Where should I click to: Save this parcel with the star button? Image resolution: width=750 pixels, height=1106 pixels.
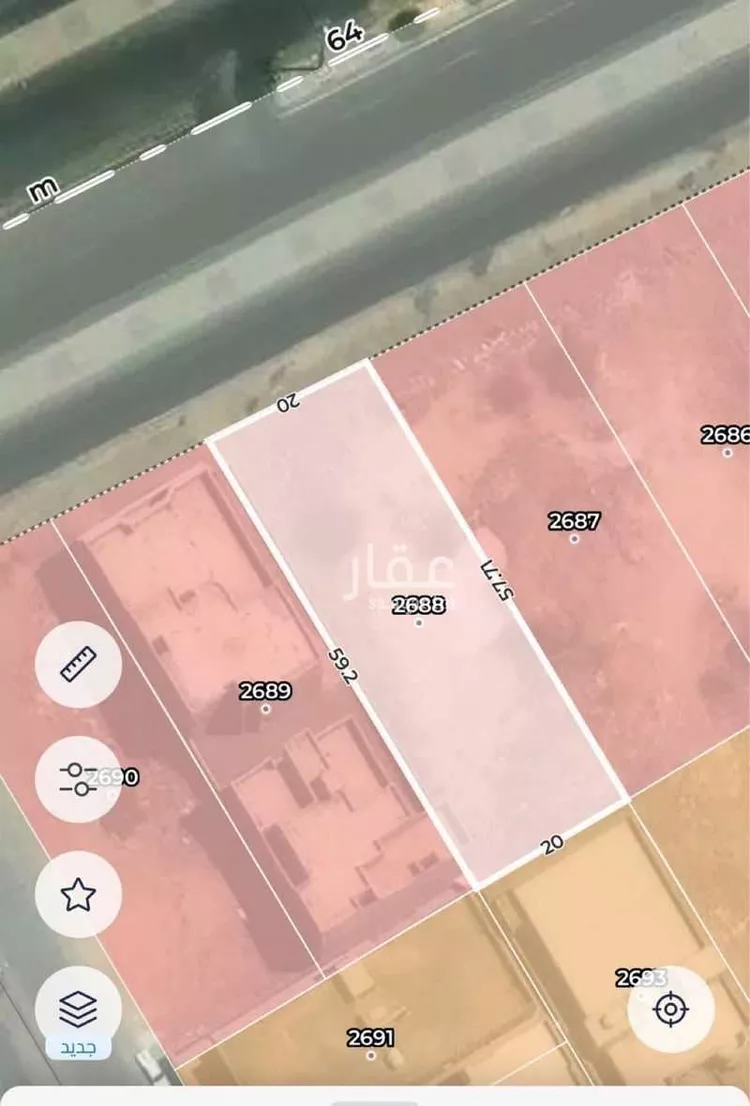coord(78,894)
